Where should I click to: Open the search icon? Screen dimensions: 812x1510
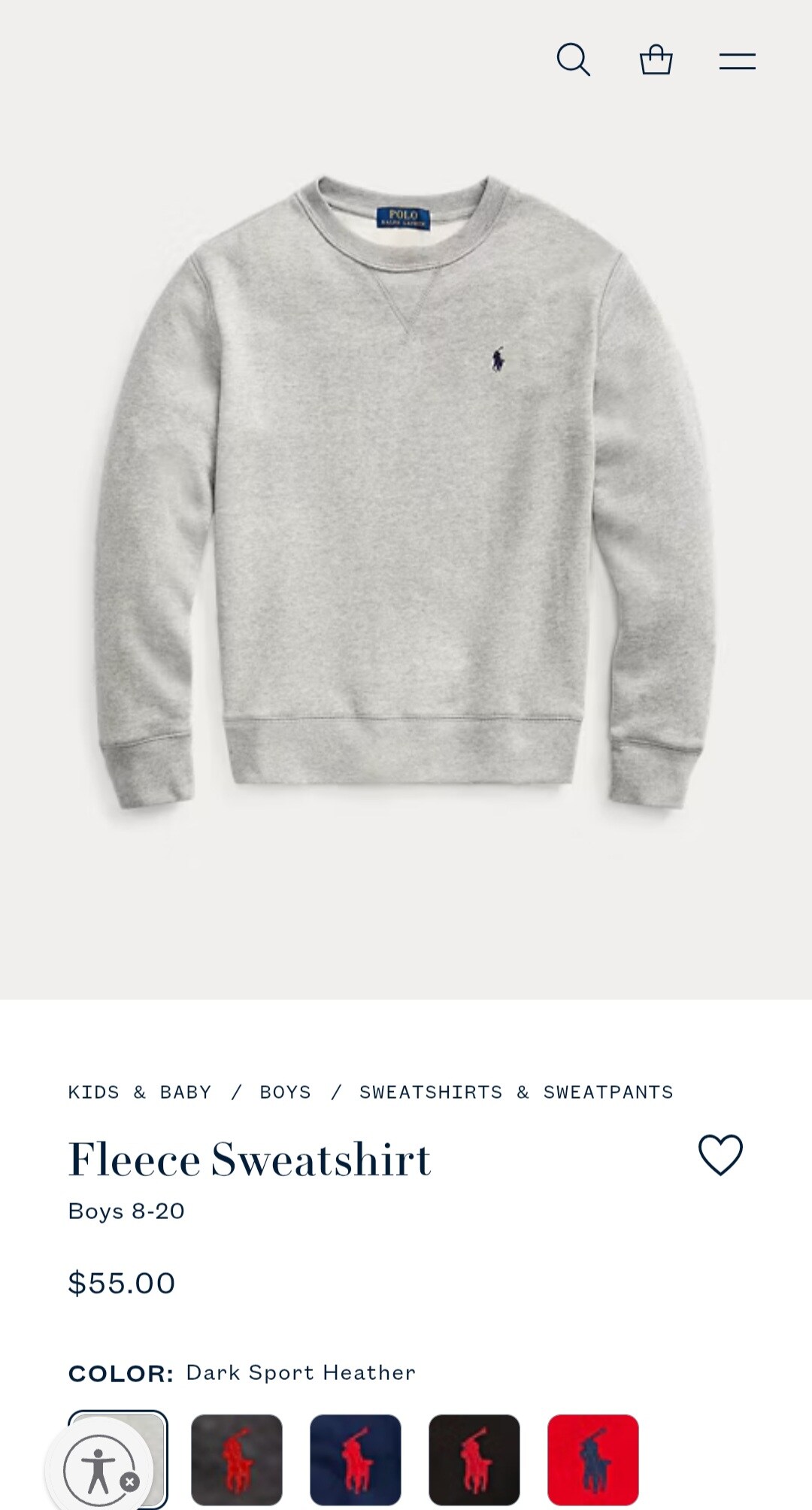[573, 60]
